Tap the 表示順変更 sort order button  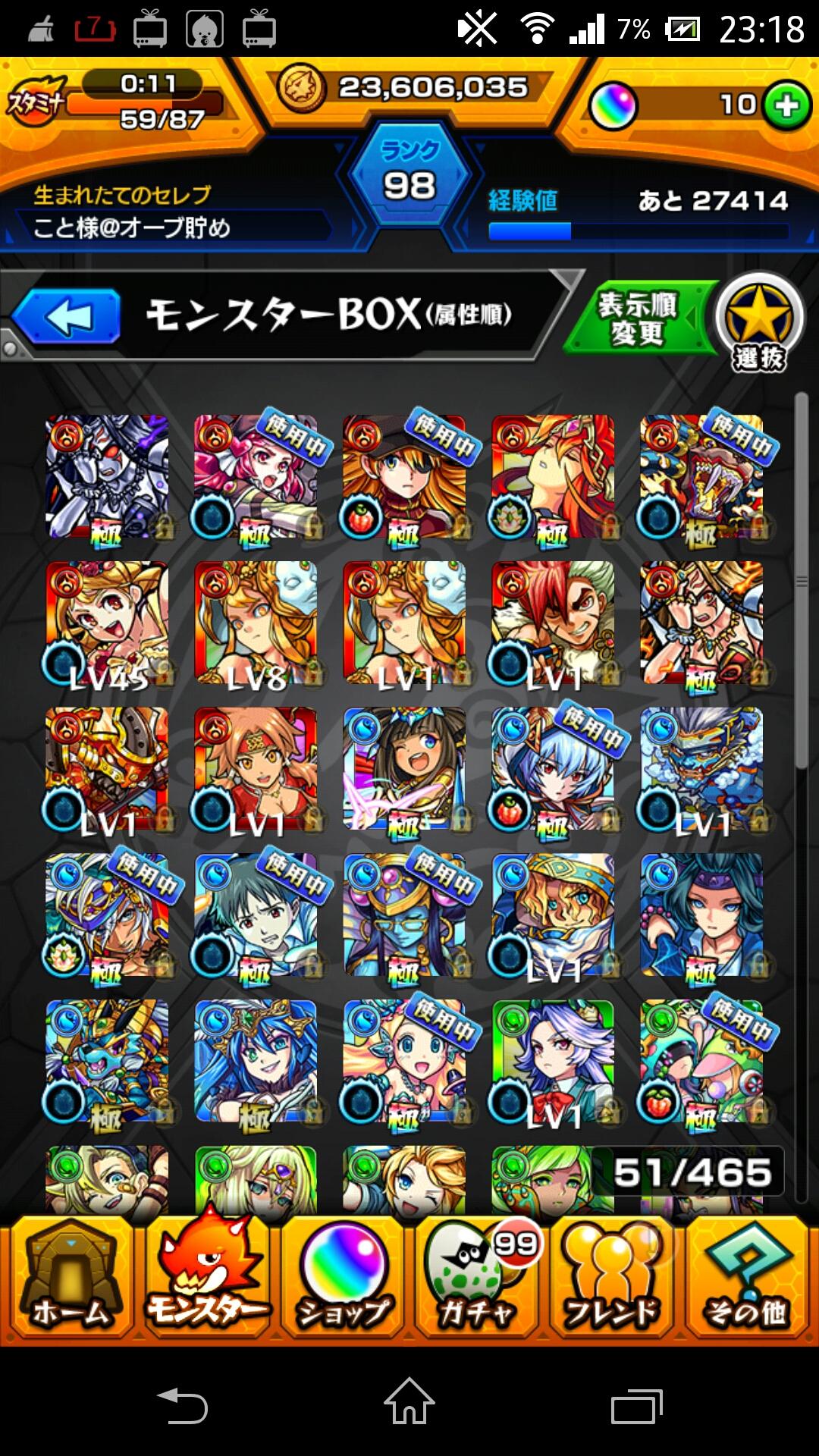pyautogui.click(x=637, y=318)
